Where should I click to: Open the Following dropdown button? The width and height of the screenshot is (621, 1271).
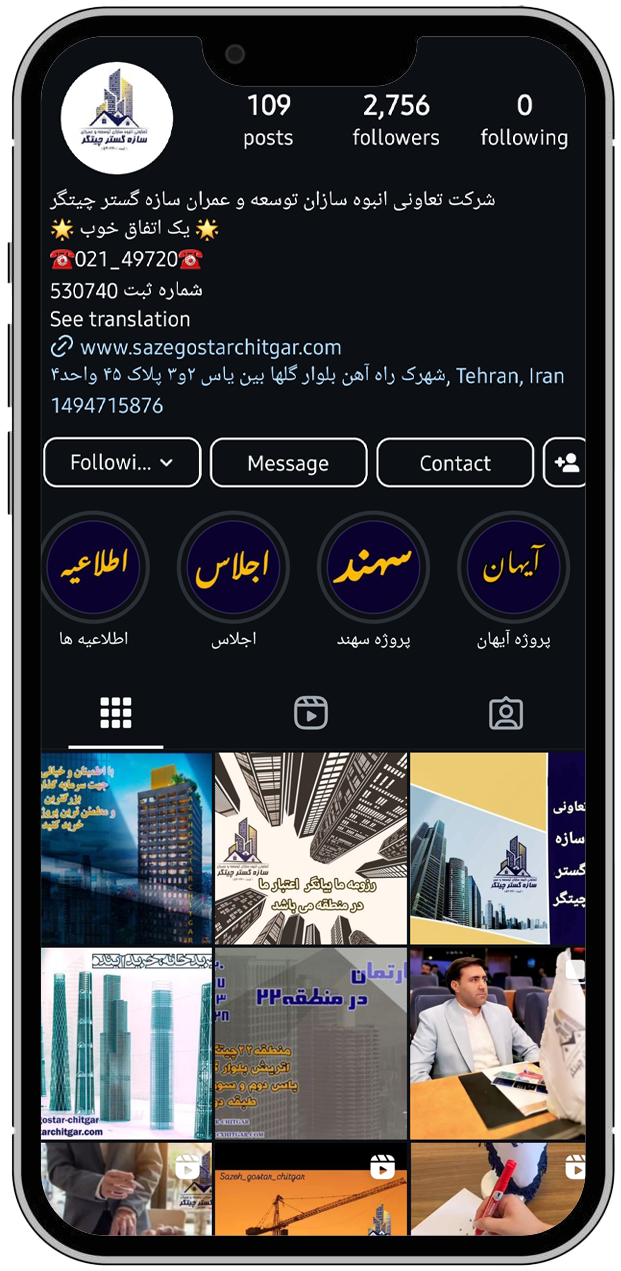point(122,463)
